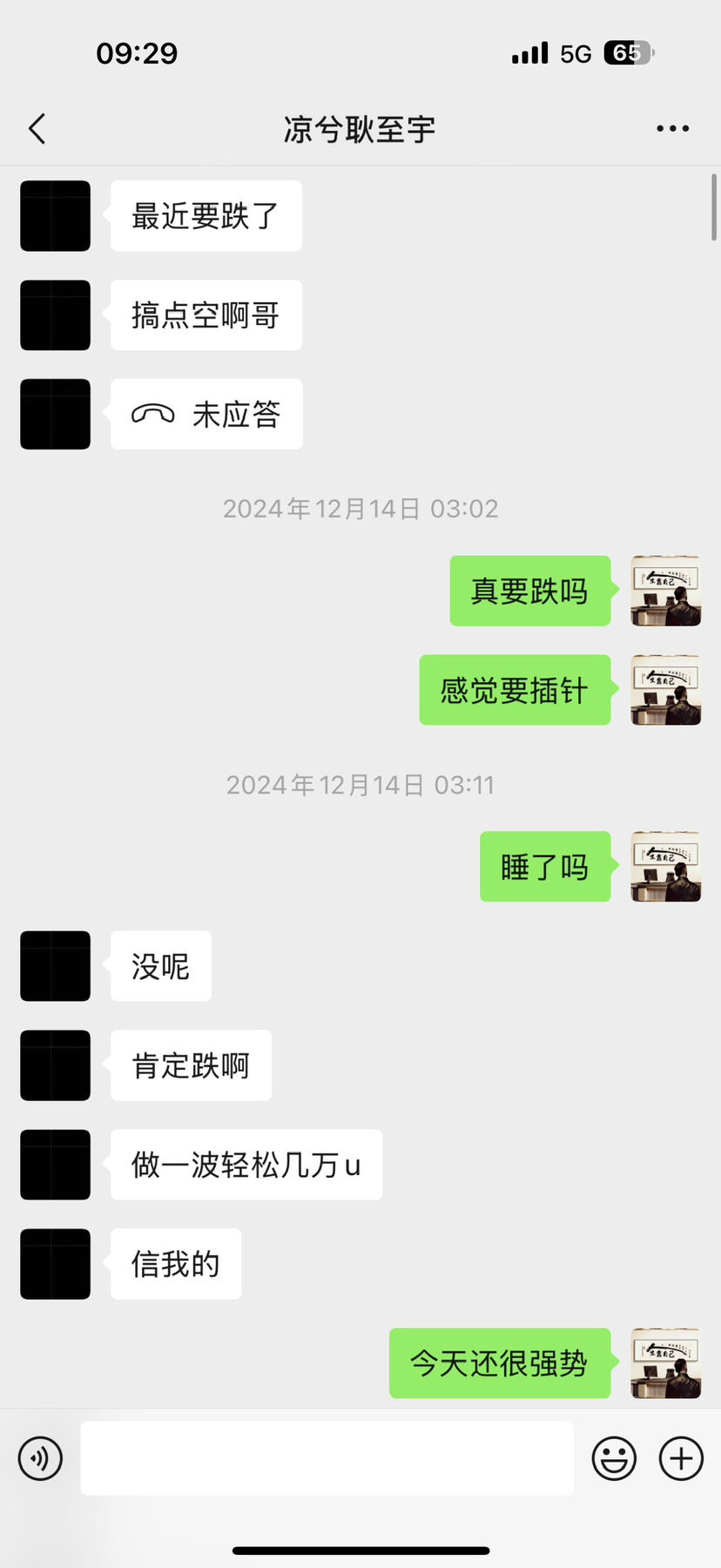
Task: Switch to voice message input
Action: (x=41, y=1458)
